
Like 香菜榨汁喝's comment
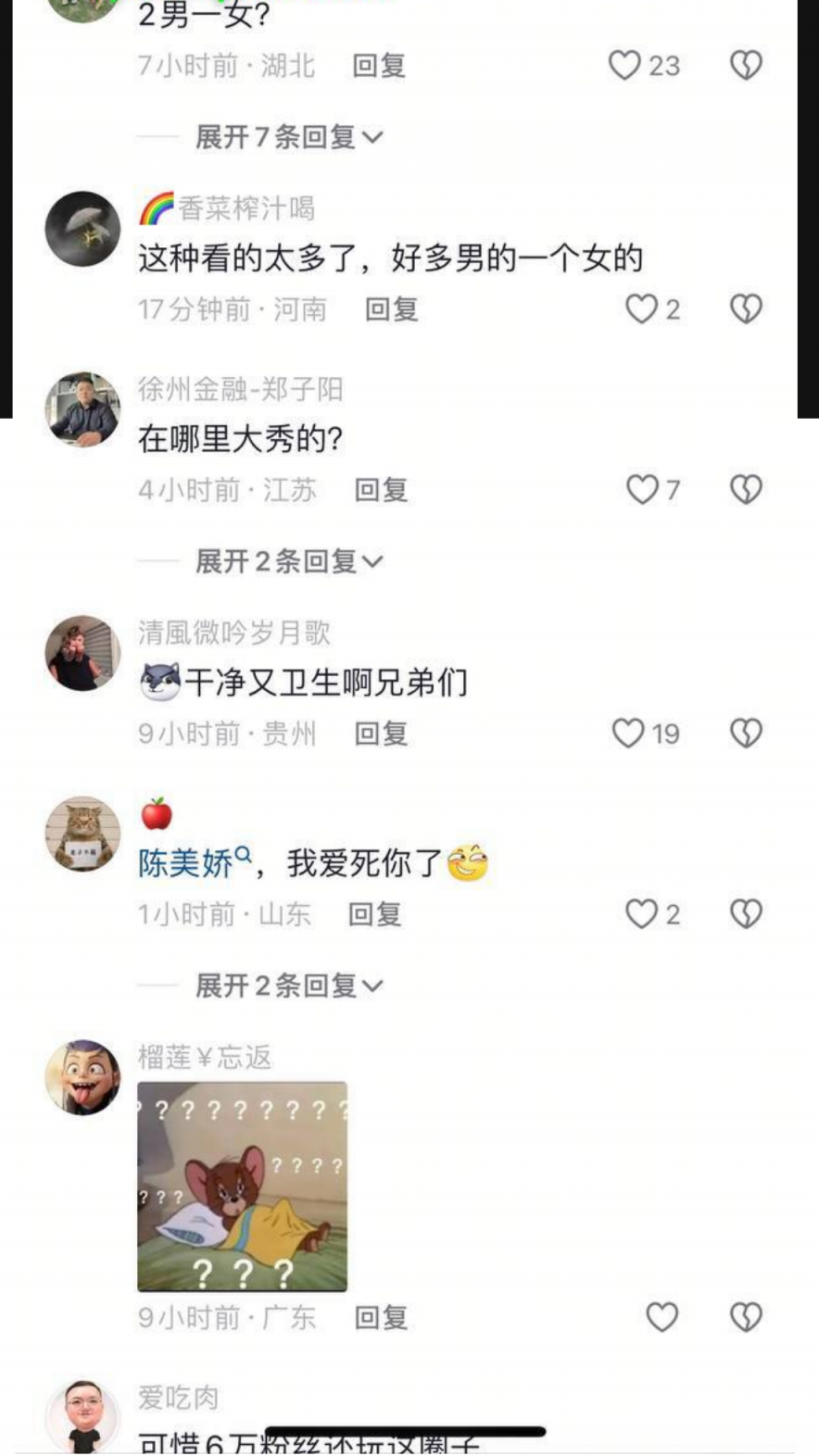coord(641,308)
